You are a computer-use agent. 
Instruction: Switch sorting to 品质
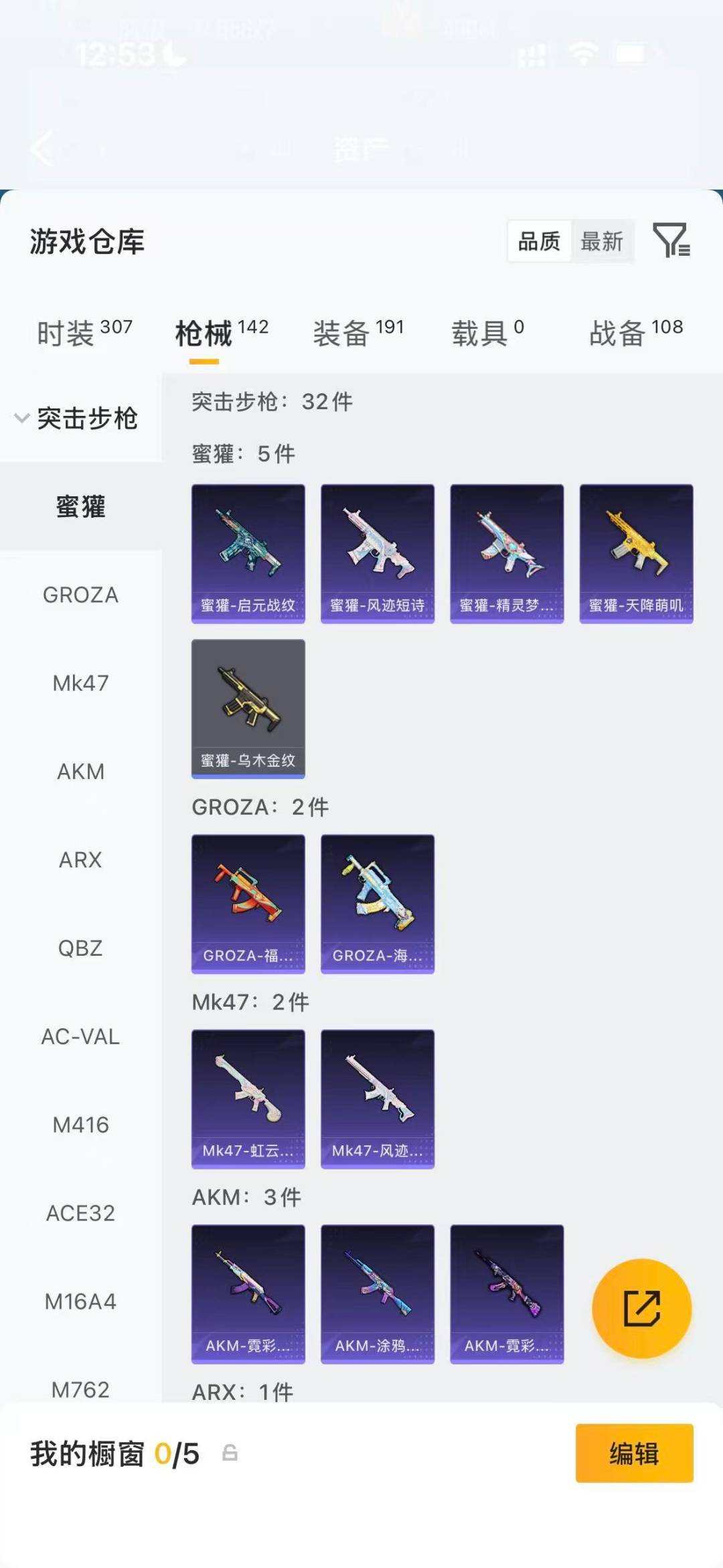540,242
